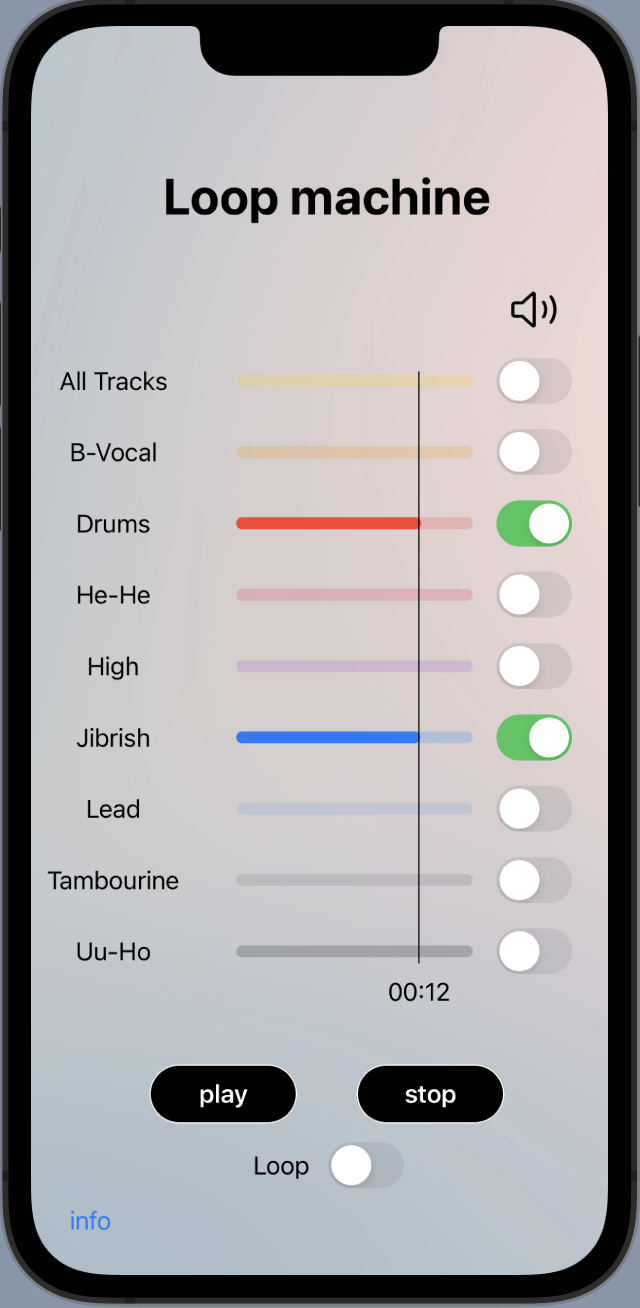
Task: Tap the play button
Action: pyautogui.click(x=223, y=1094)
